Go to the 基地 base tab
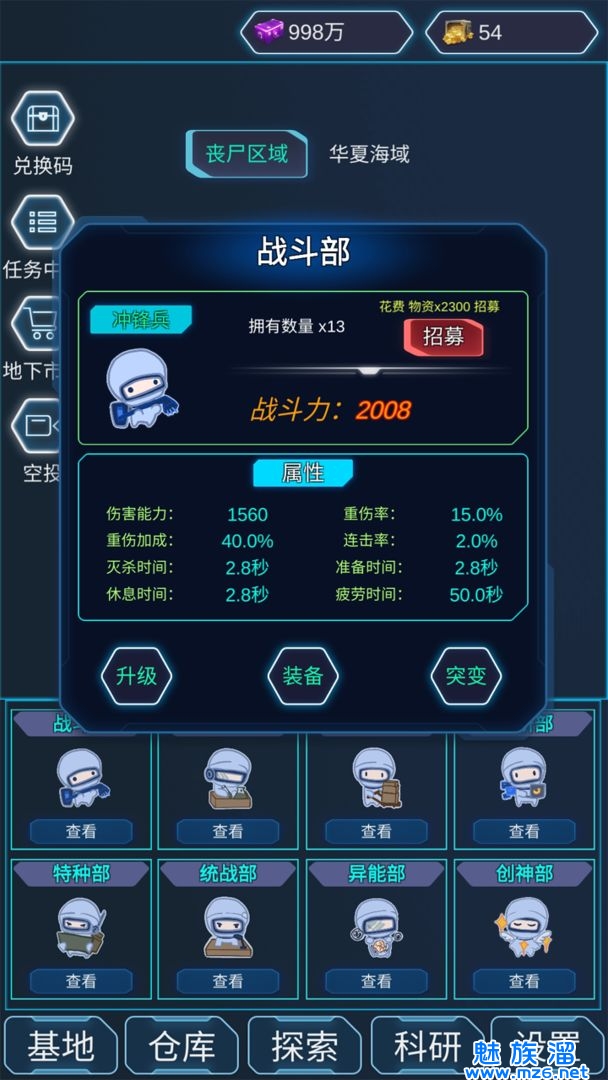608x1080 pixels. (x=60, y=1047)
